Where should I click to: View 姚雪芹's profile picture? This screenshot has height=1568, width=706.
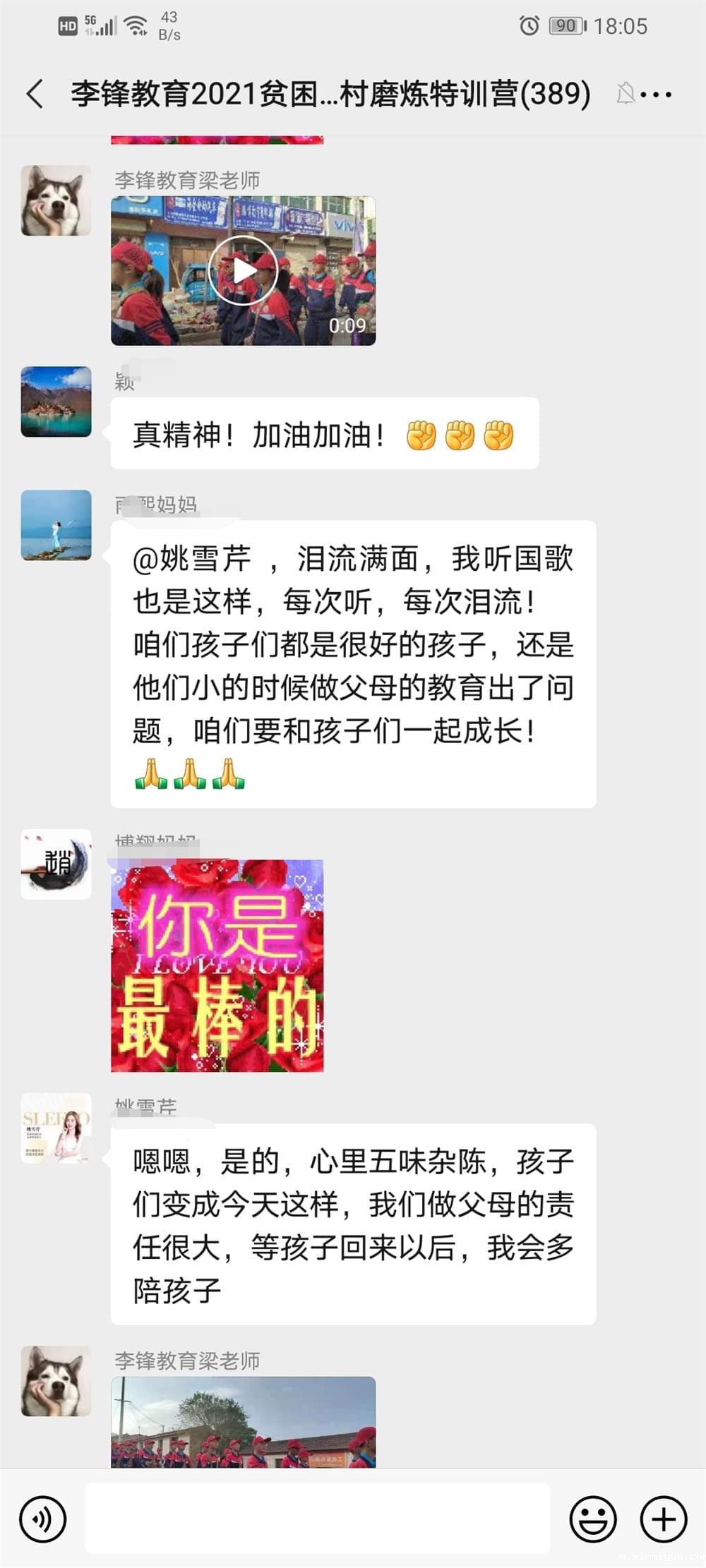pyautogui.click(x=56, y=1130)
